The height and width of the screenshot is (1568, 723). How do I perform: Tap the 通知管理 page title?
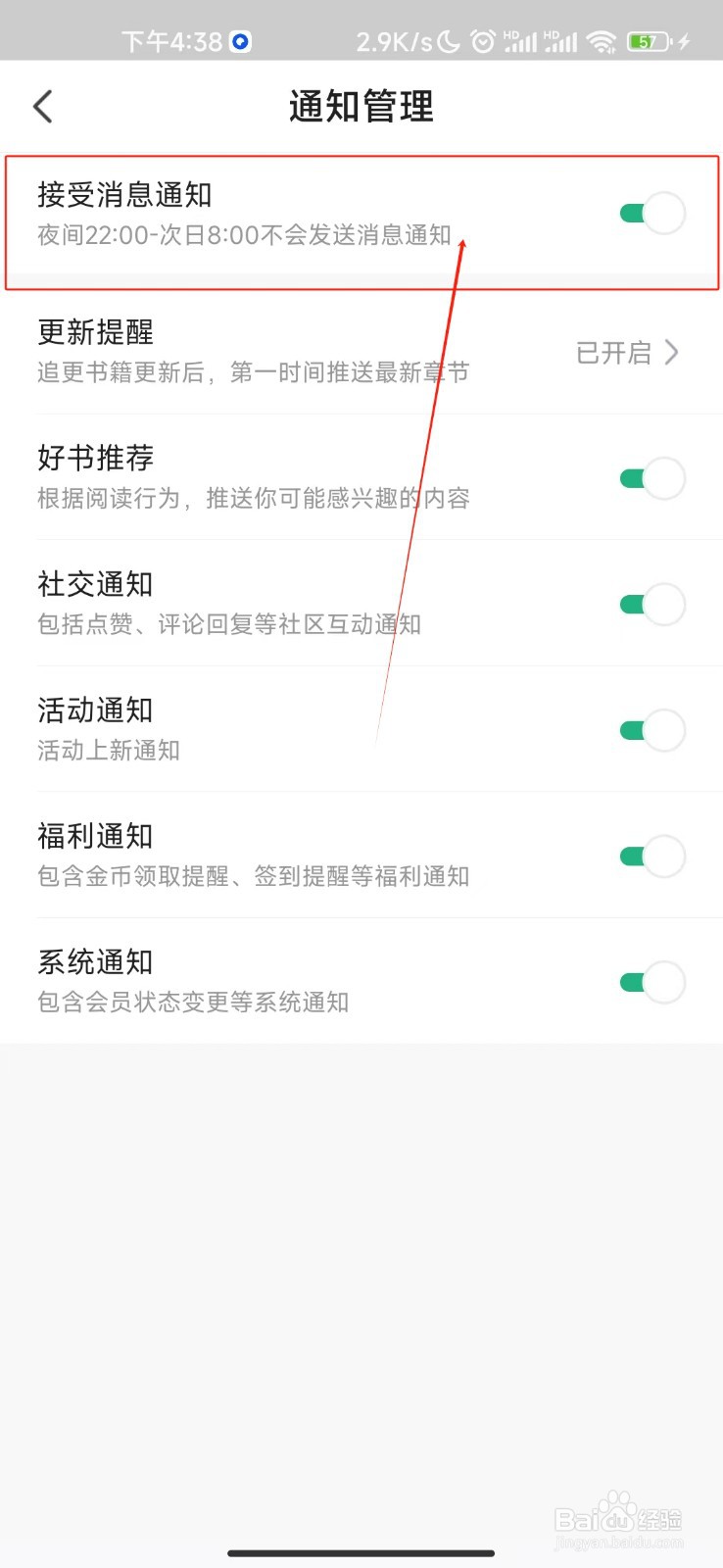point(361,108)
